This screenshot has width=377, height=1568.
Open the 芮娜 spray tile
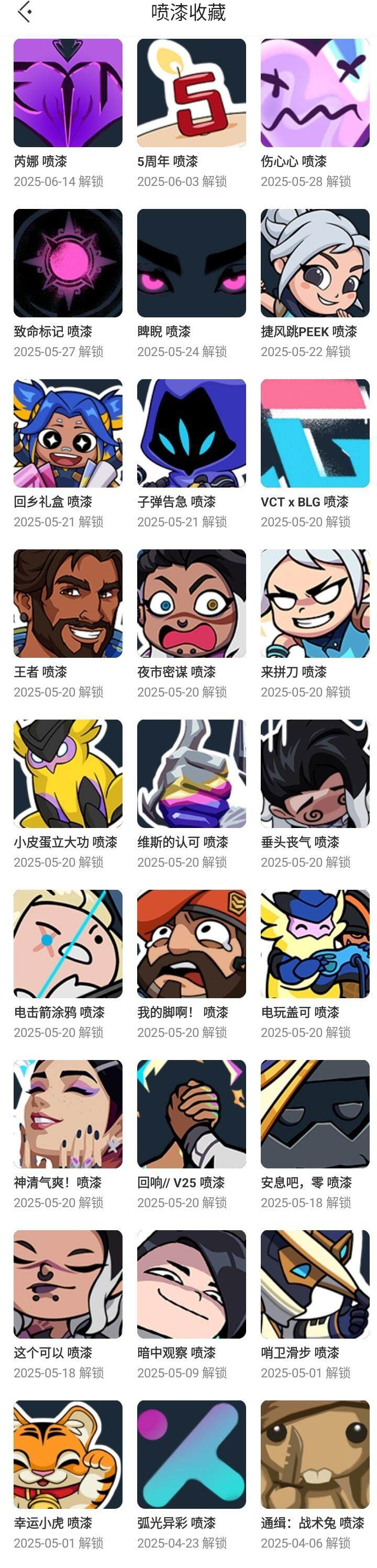tap(68, 93)
